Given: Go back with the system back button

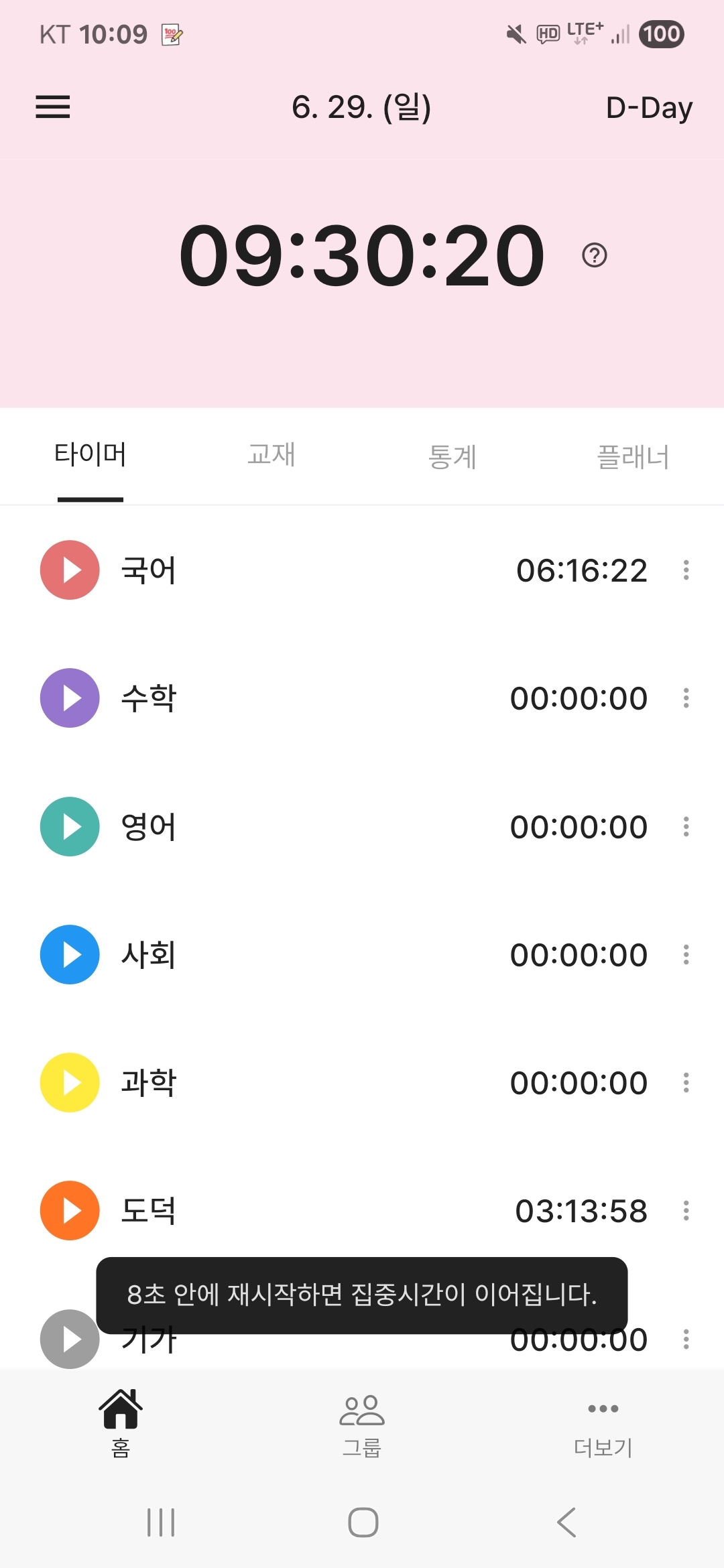Looking at the screenshot, I should pos(566,1522).
